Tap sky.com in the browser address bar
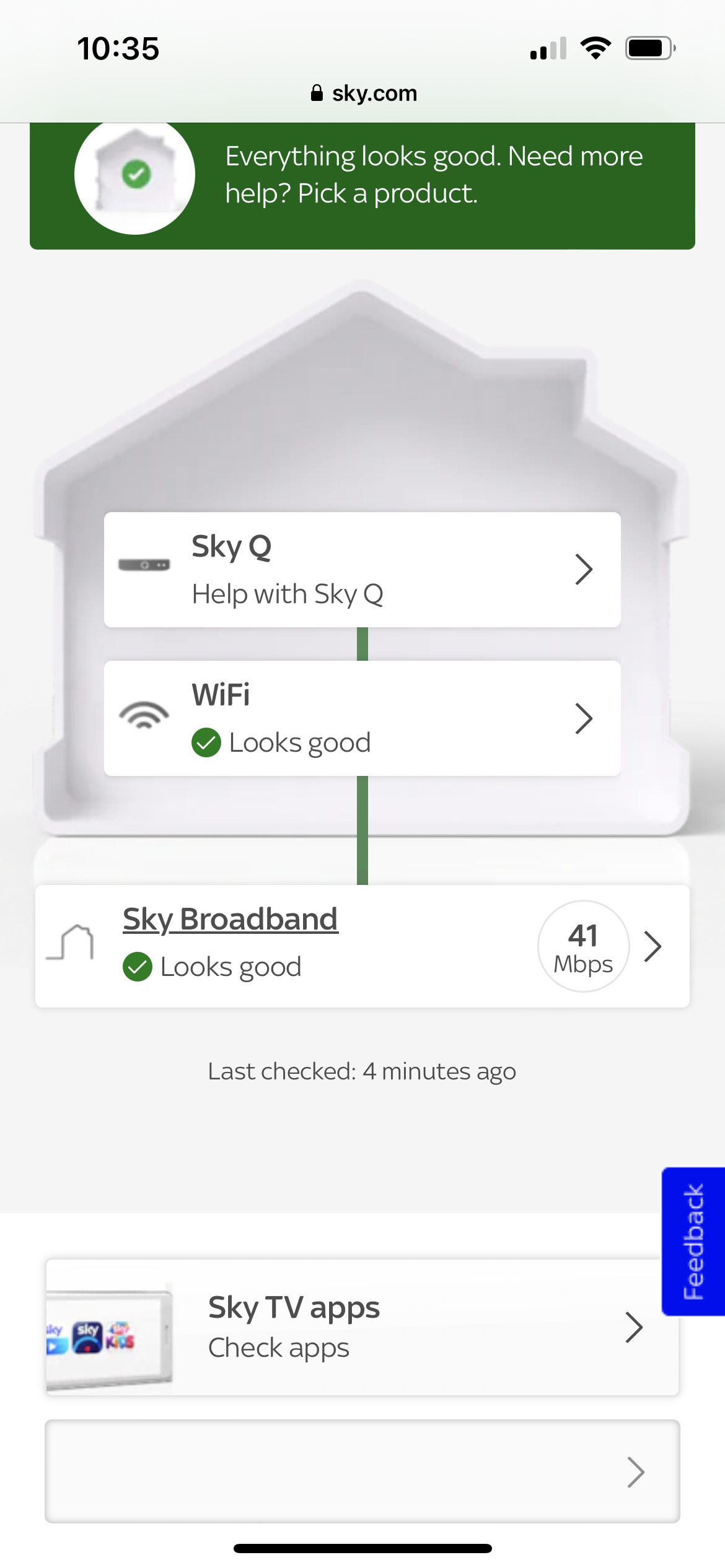Screen dimensions: 725x1568 (374, 93)
